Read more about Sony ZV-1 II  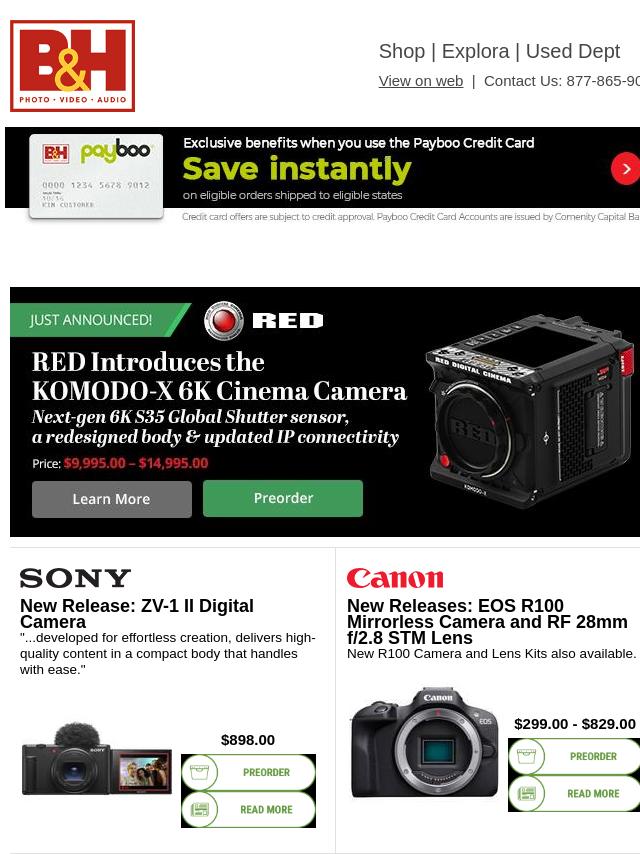coord(248,810)
